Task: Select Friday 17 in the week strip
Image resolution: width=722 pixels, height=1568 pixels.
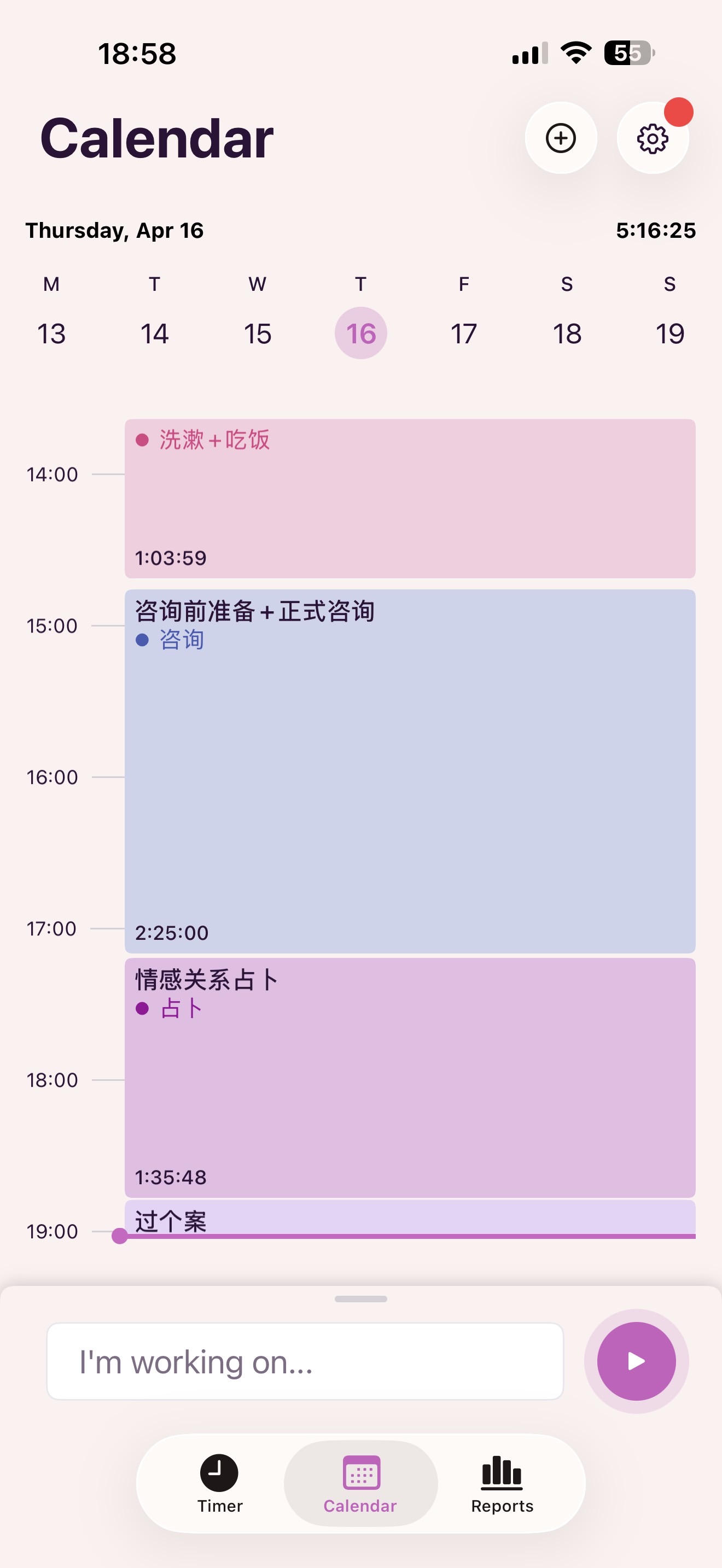Action: [463, 333]
